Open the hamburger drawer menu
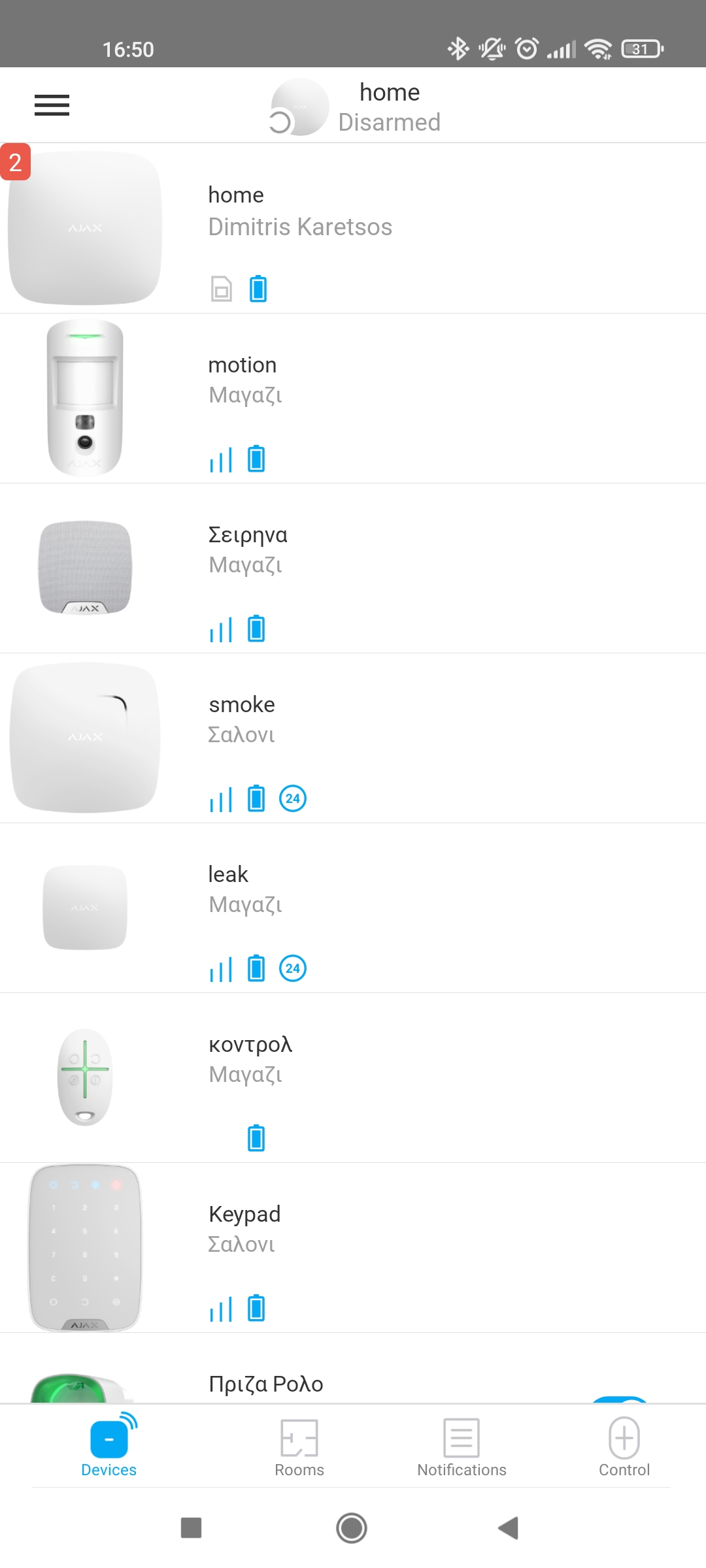The width and height of the screenshot is (706, 1568). 52,105
